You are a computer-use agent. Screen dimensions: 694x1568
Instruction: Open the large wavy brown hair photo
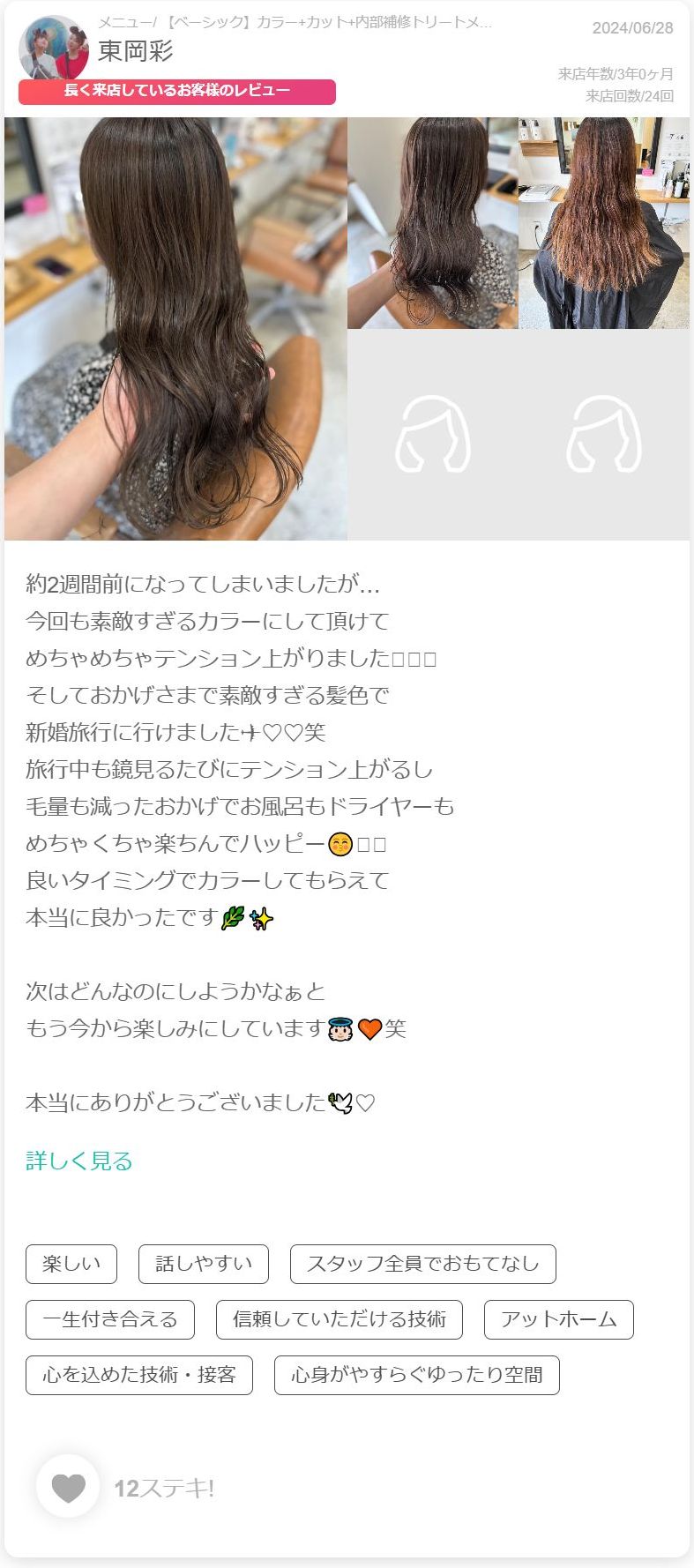[x=175, y=328]
